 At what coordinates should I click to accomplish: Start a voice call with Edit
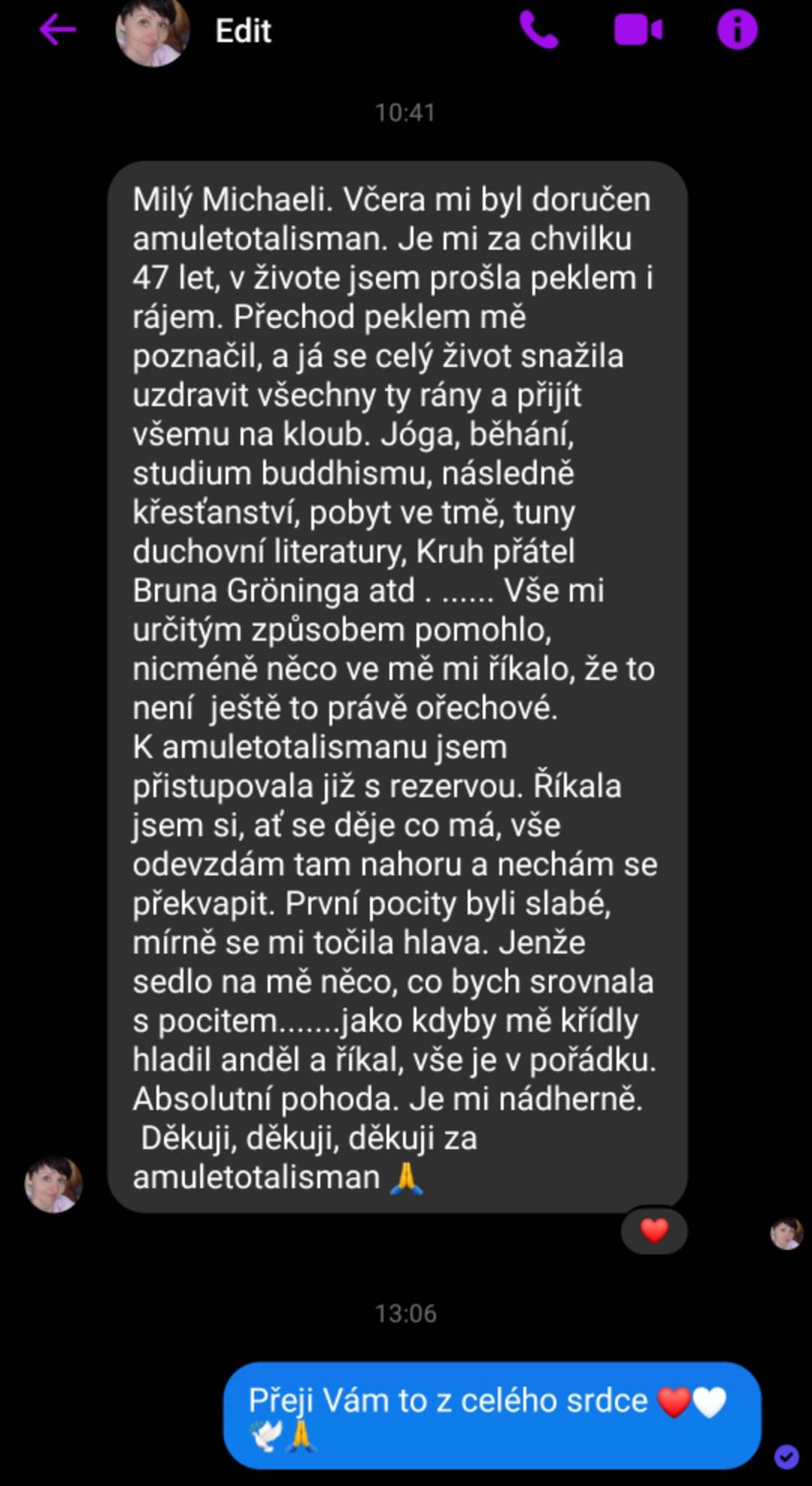click(538, 31)
